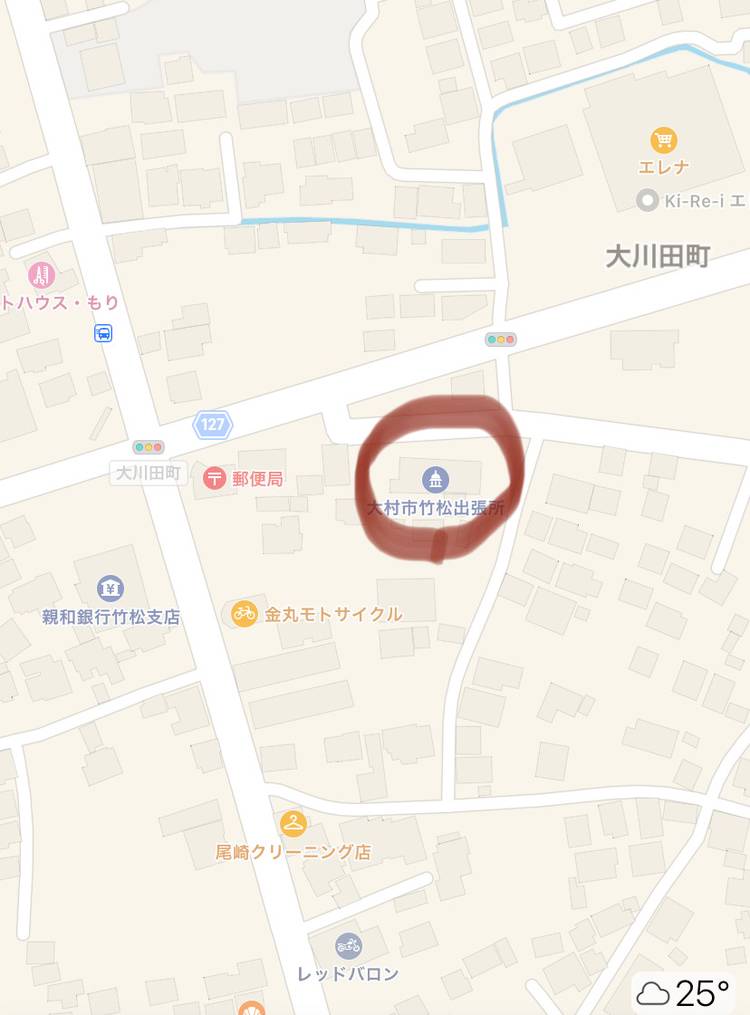Select the Ki-Re-i place marker
This screenshot has height=1015, width=750.
pos(647,201)
